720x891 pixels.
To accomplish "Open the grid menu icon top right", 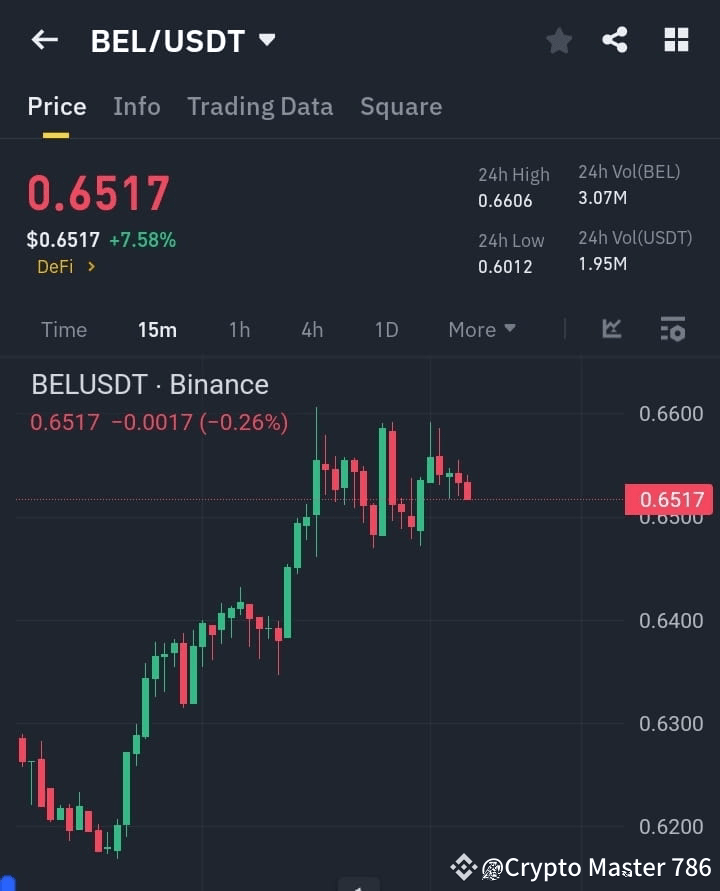I will tap(676, 40).
